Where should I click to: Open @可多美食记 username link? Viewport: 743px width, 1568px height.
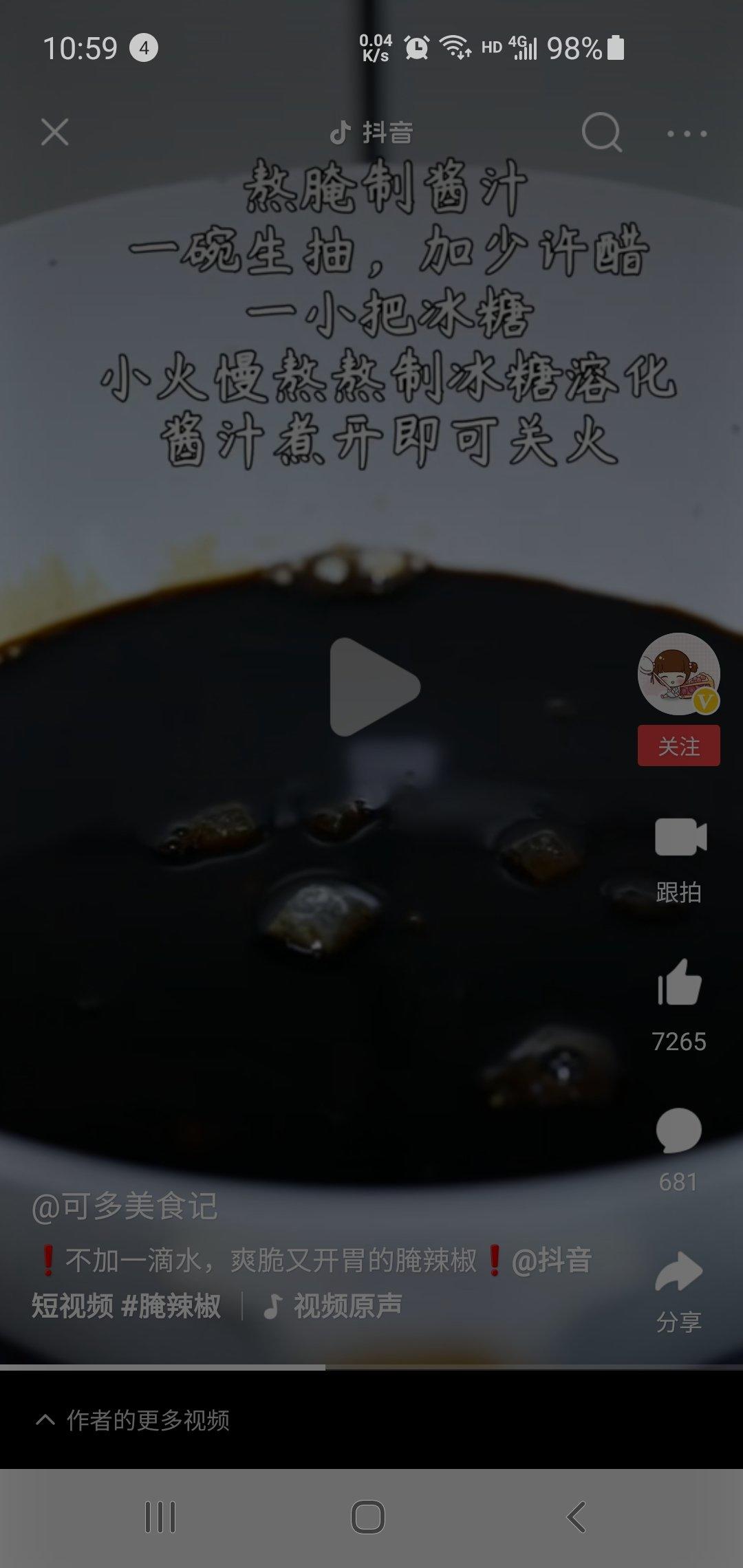coord(125,1207)
